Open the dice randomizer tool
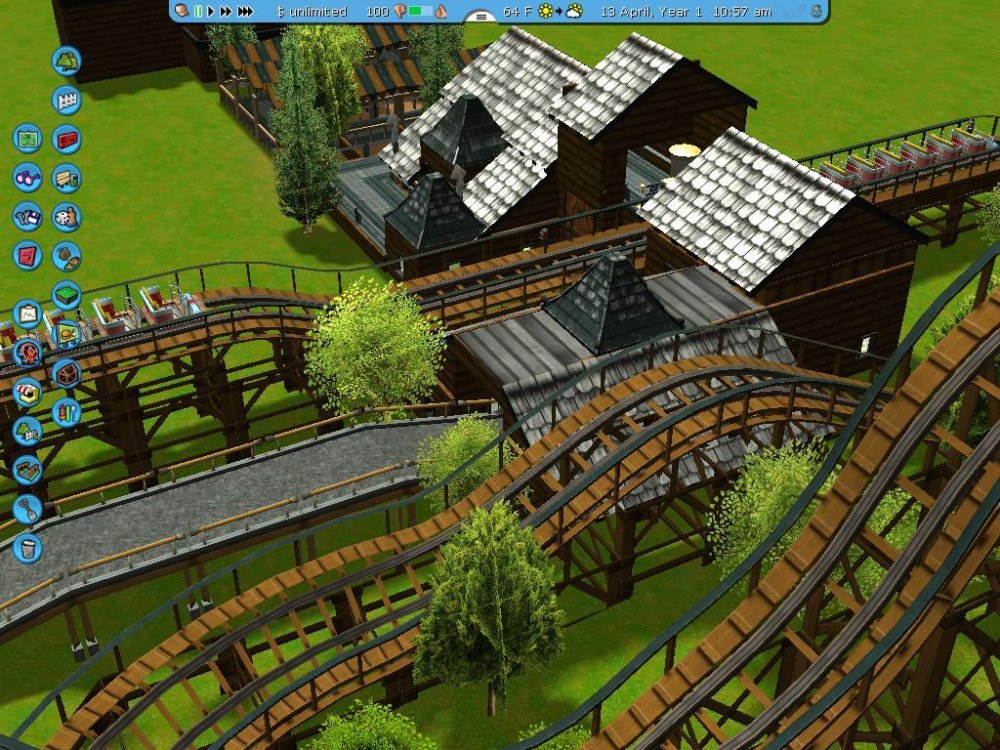This screenshot has height=750, width=1000. click(x=66, y=217)
